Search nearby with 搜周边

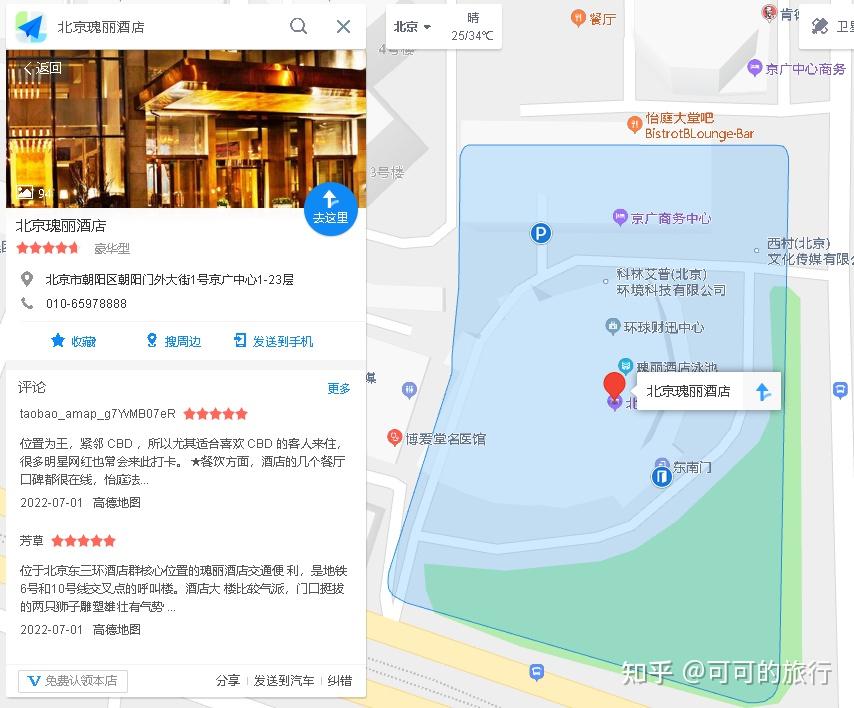173,341
